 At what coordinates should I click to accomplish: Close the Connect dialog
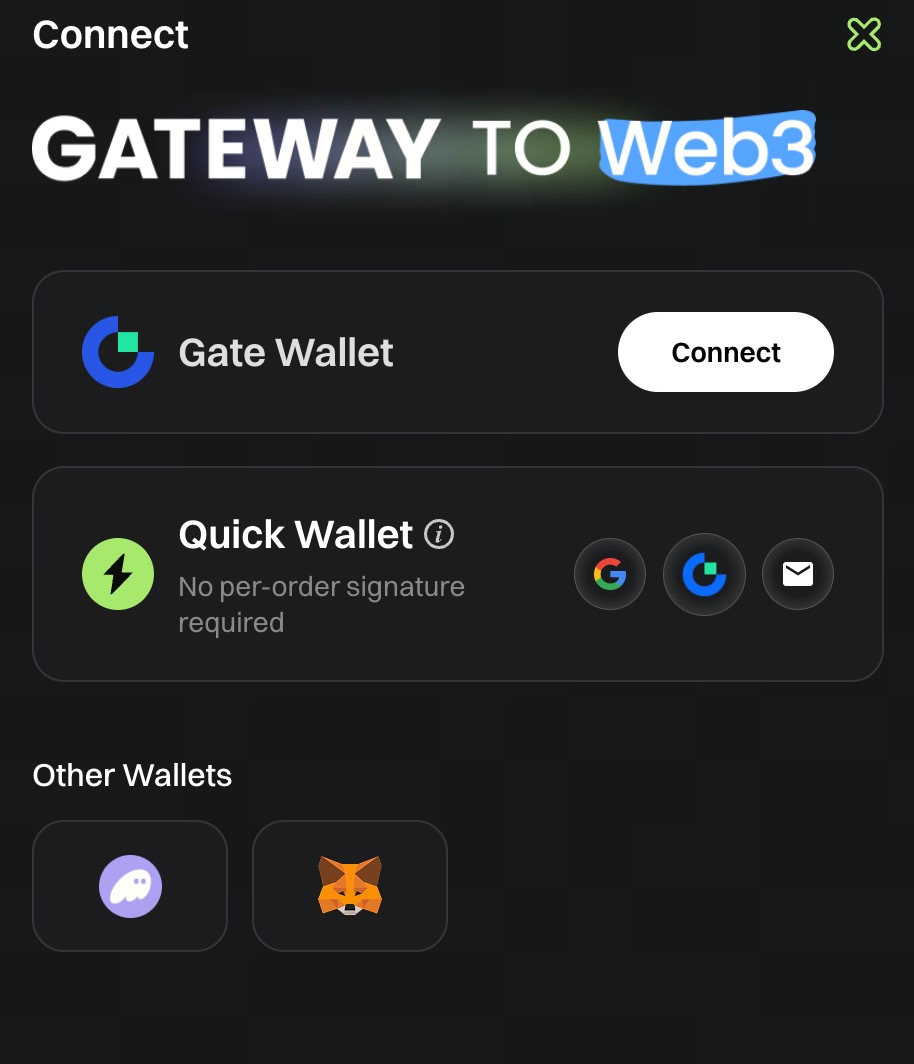pyautogui.click(x=863, y=35)
